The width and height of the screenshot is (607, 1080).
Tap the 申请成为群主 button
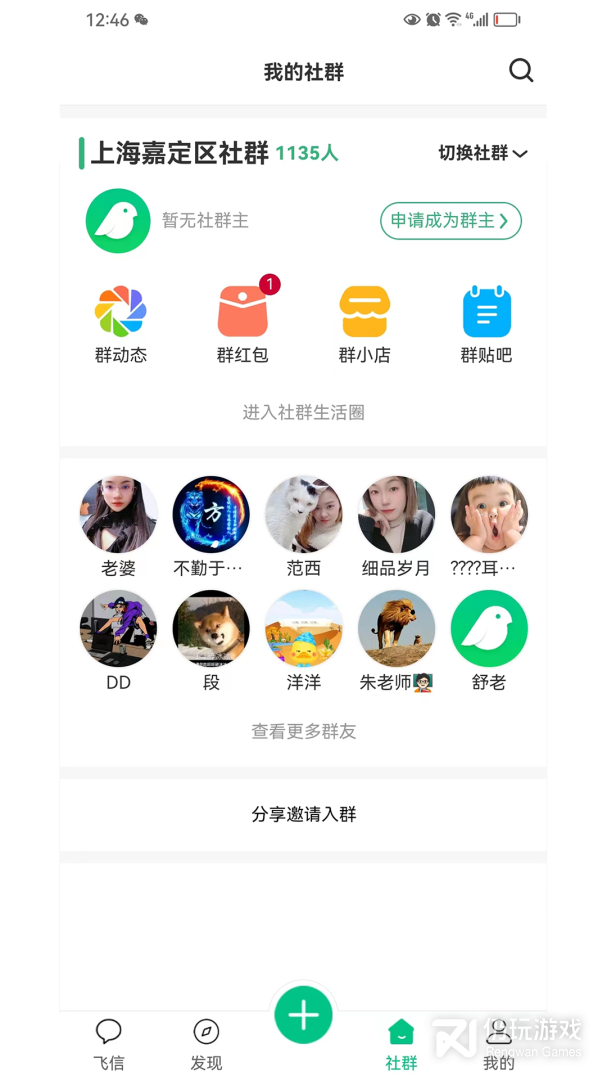coord(451,221)
